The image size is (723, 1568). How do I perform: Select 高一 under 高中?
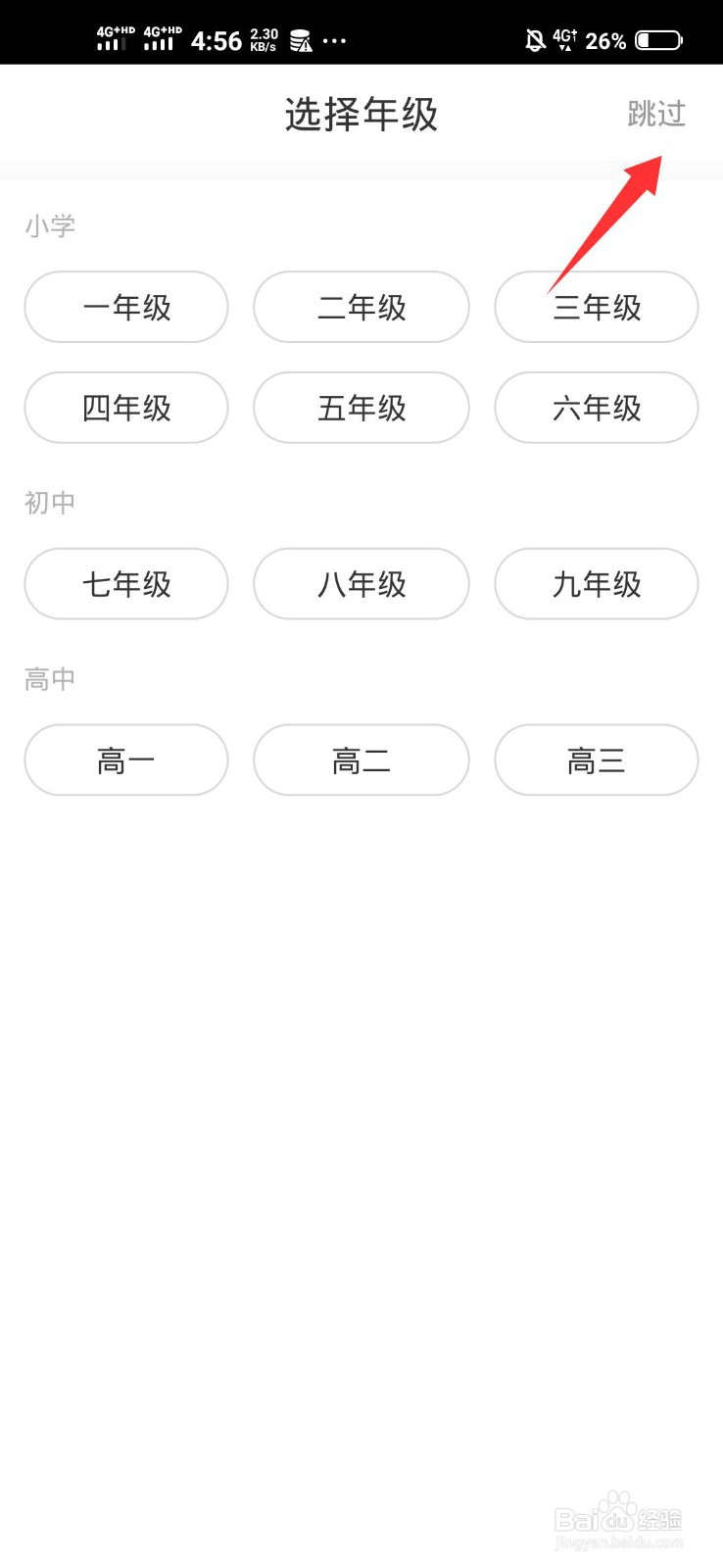click(126, 760)
